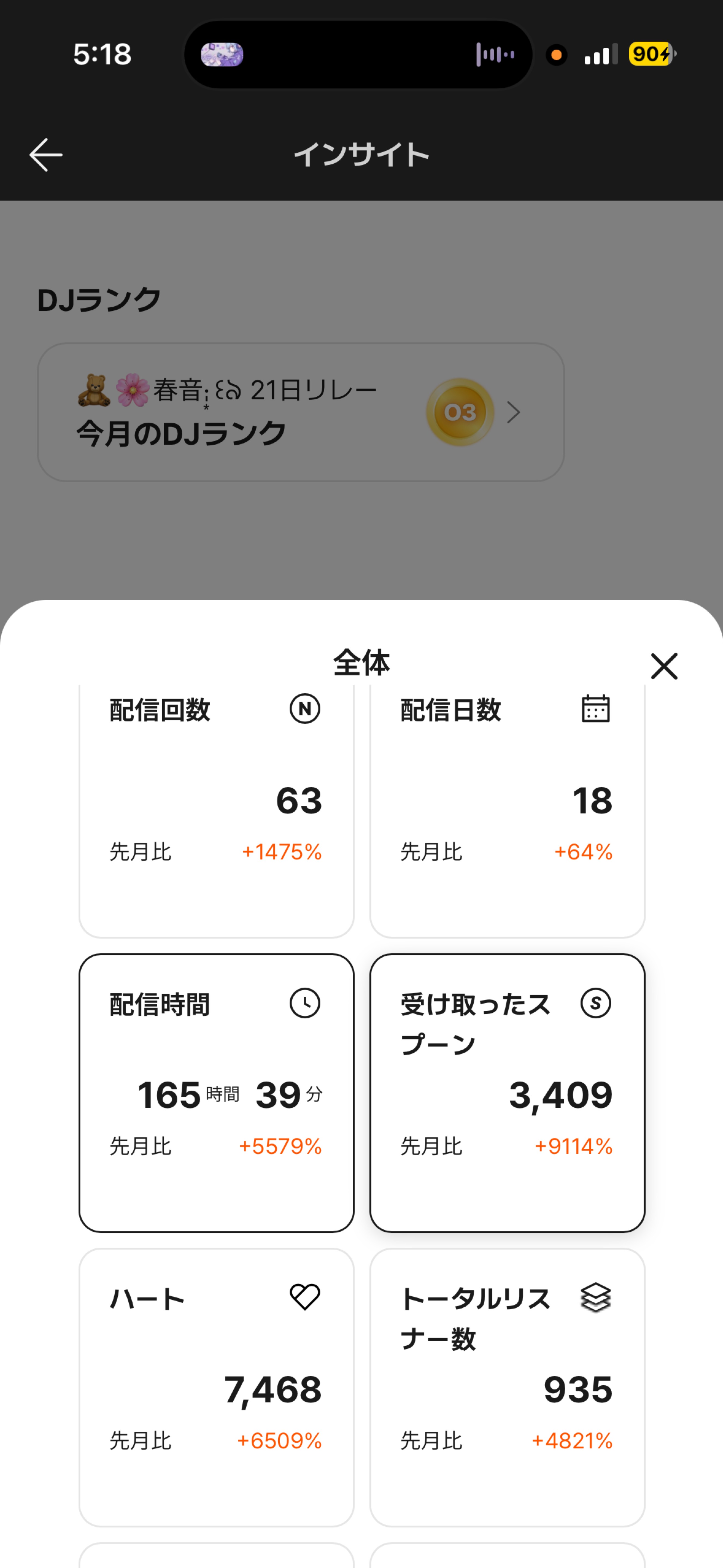Tap the back arrow on the インサイト header
The width and height of the screenshot is (723, 1568).
point(45,154)
